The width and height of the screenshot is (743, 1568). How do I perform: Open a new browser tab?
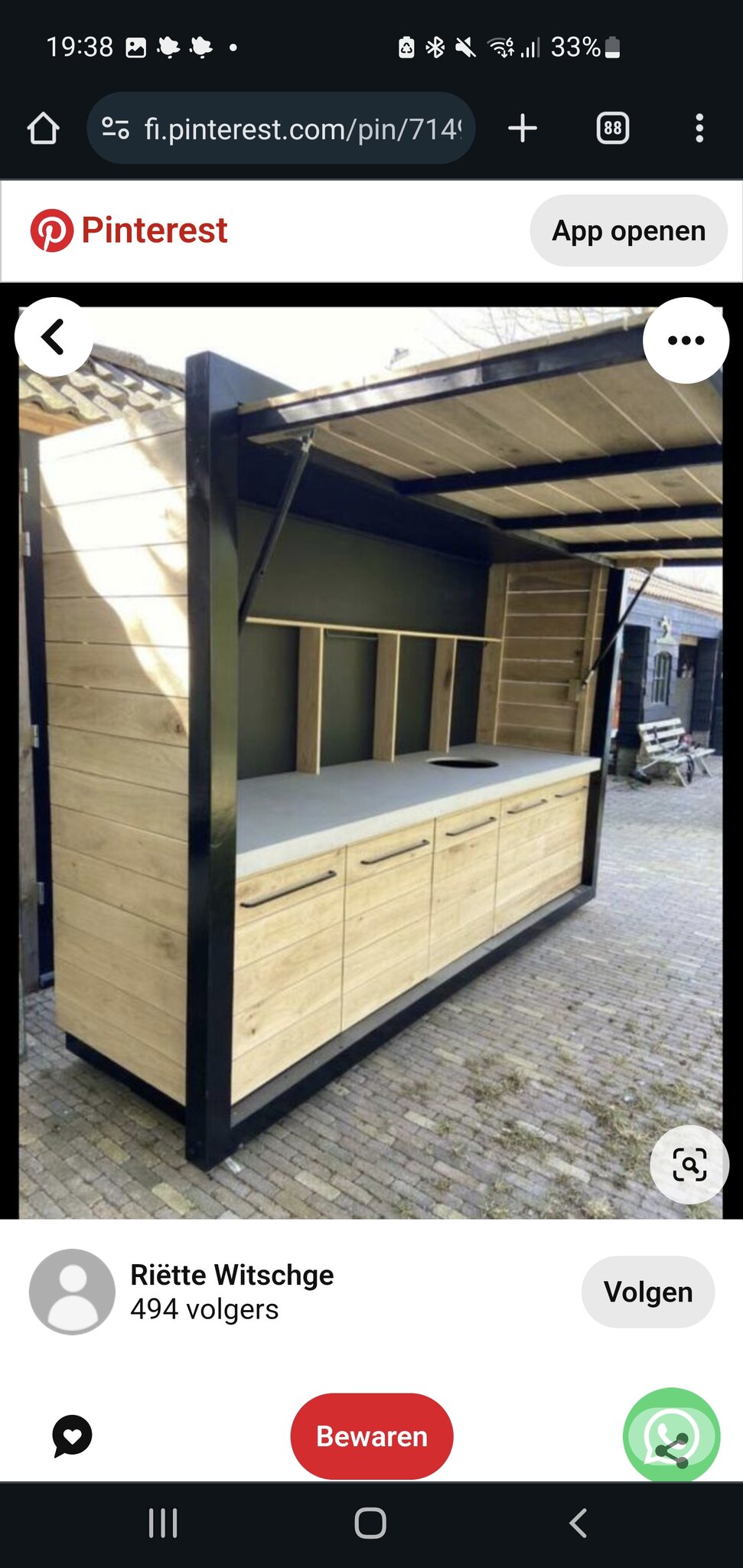pyautogui.click(x=523, y=128)
